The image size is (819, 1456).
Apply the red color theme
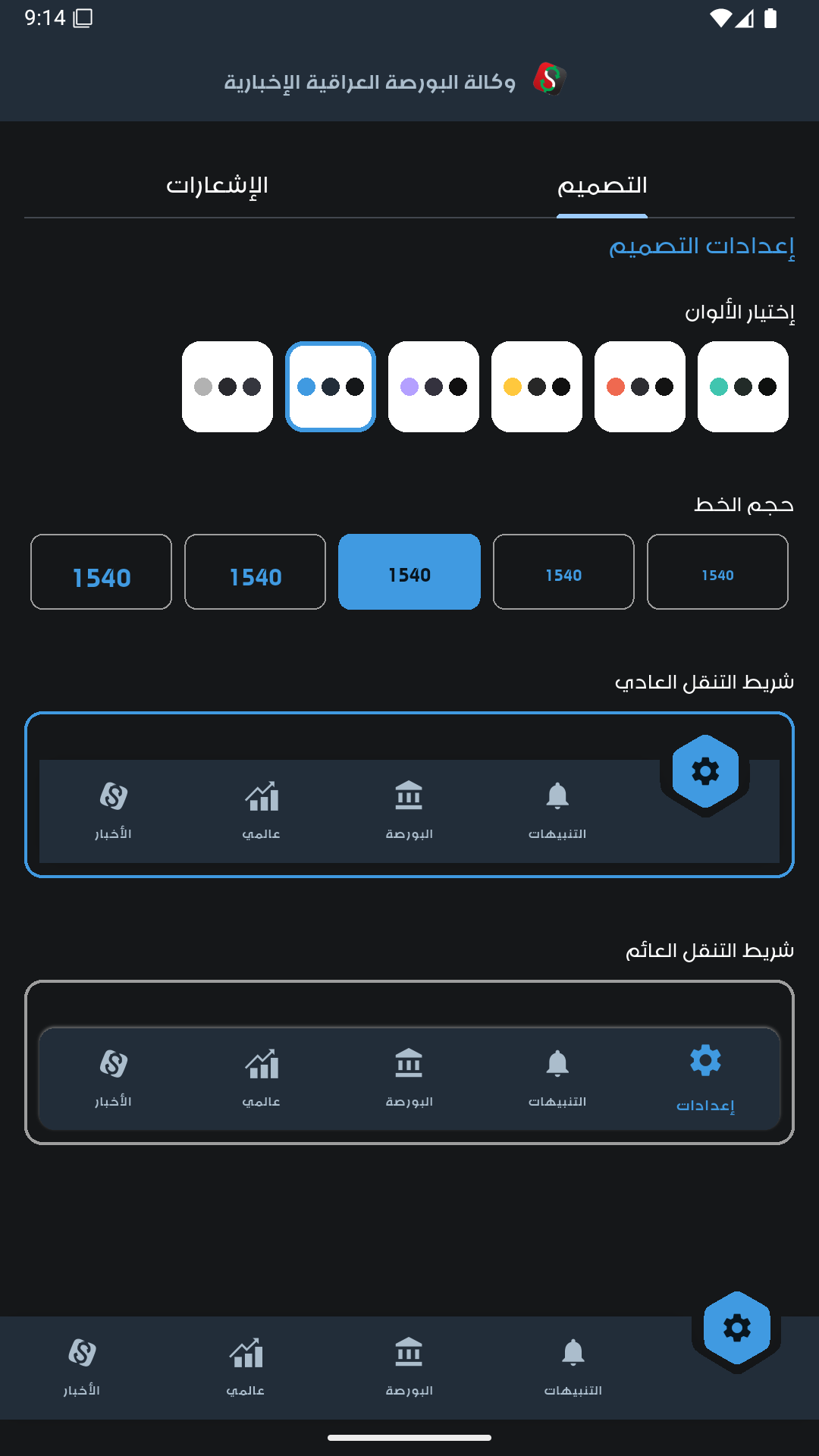(x=640, y=387)
